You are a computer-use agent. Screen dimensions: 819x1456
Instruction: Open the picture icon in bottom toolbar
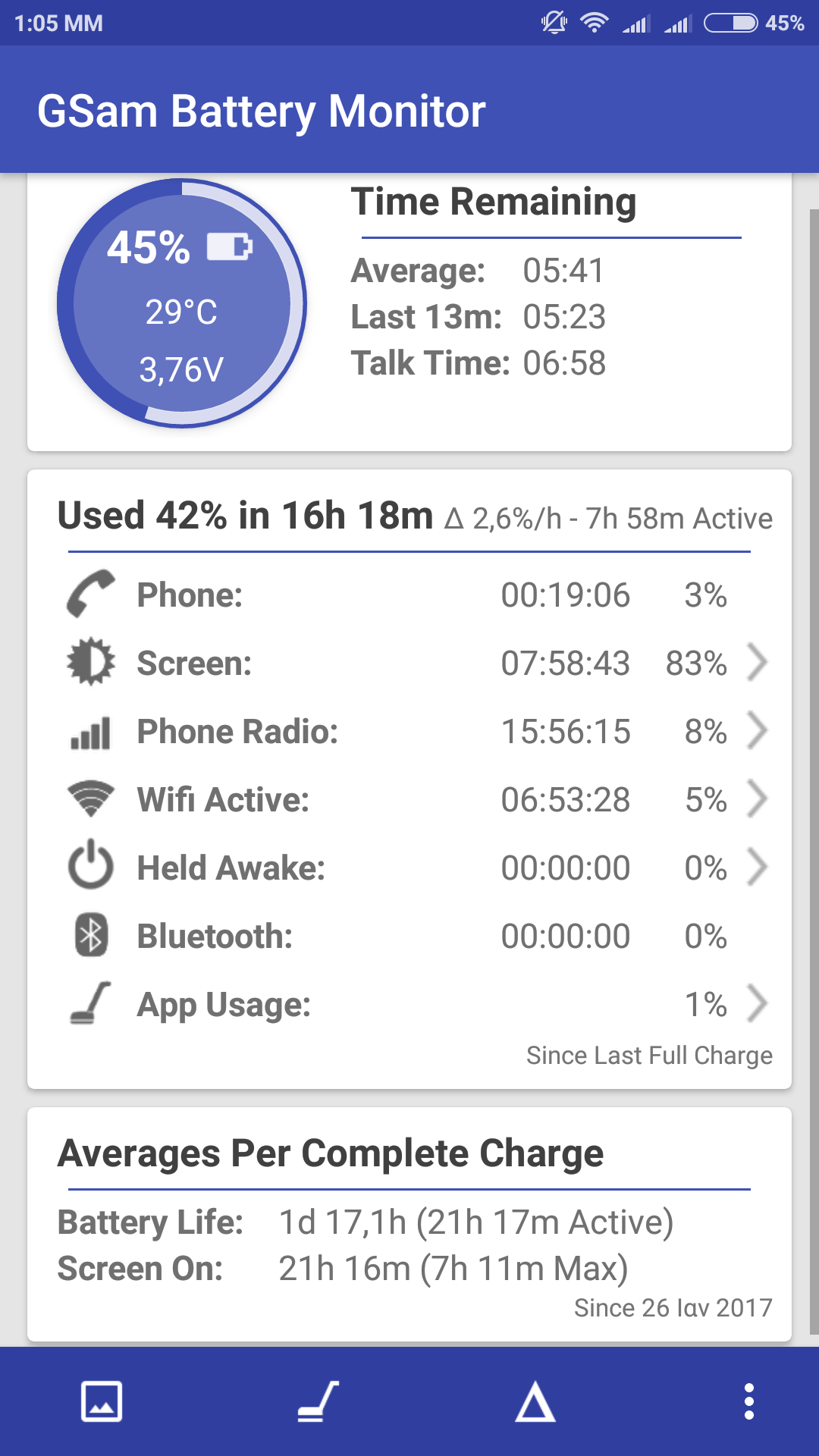102,1401
